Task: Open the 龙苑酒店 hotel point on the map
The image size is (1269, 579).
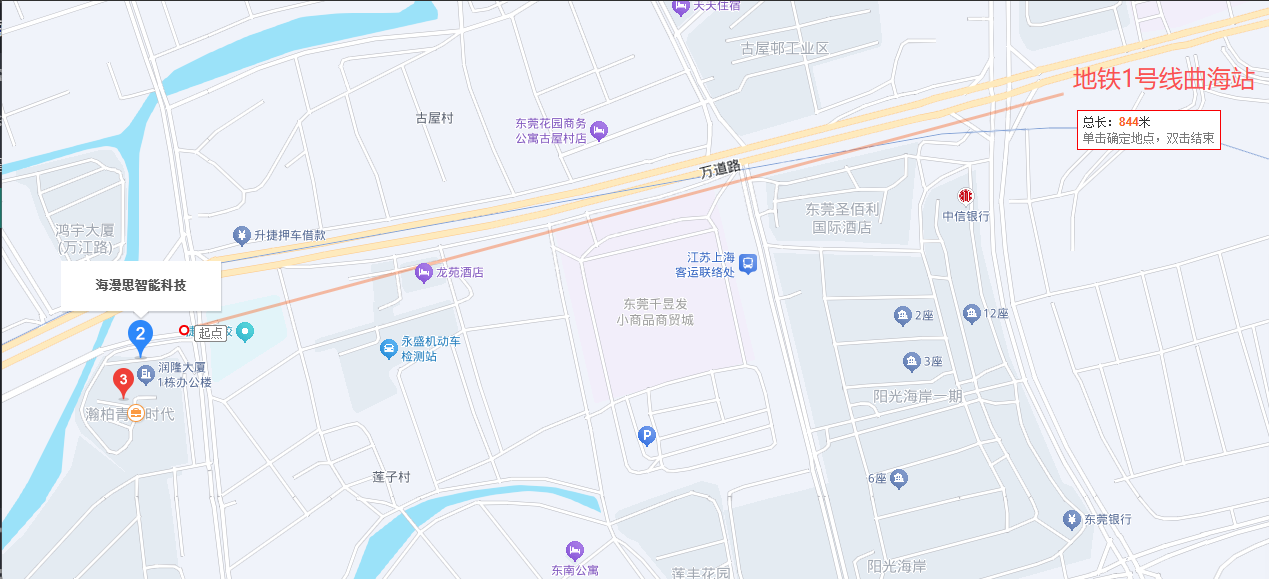Action: pos(424,272)
